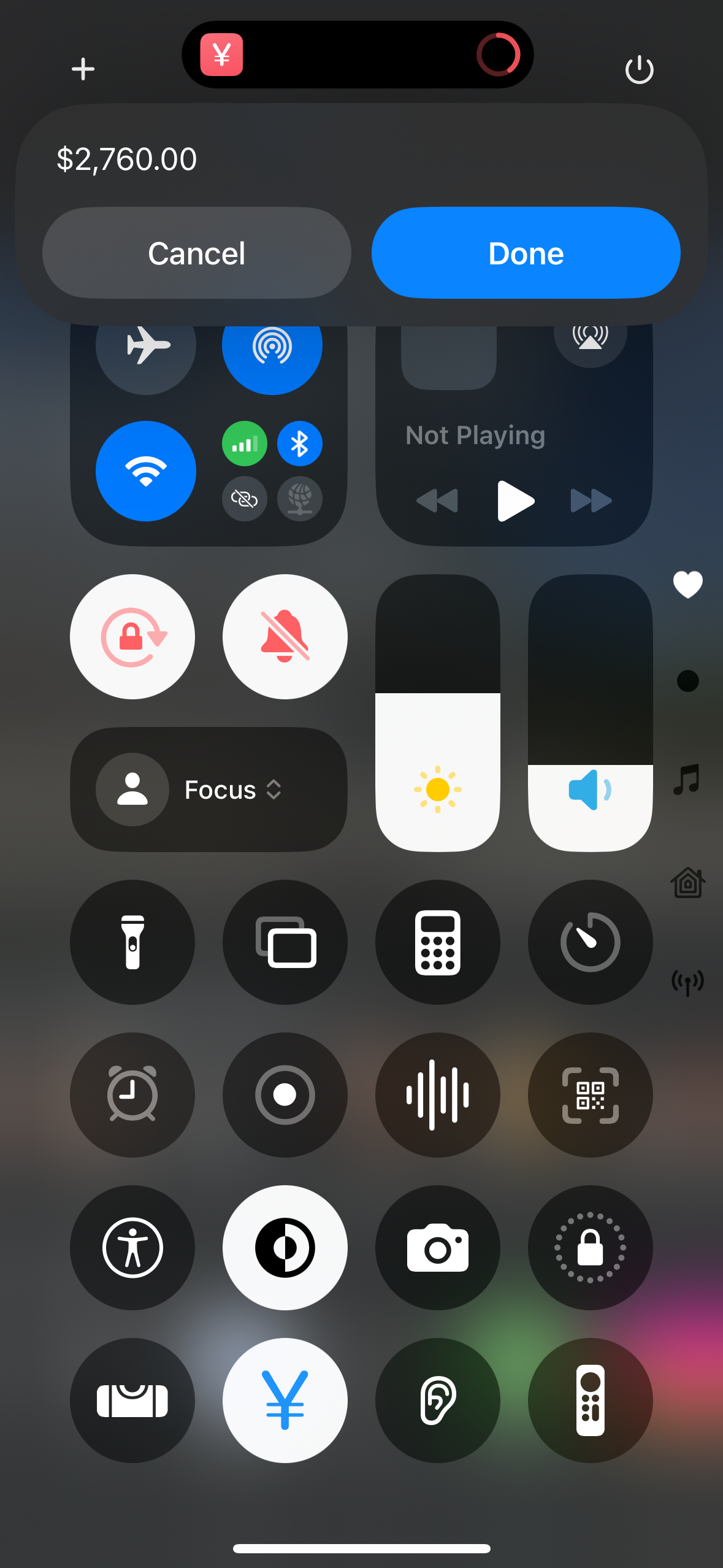723x1568 pixels.
Task: Turn on the flashlight
Action: pos(132,942)
